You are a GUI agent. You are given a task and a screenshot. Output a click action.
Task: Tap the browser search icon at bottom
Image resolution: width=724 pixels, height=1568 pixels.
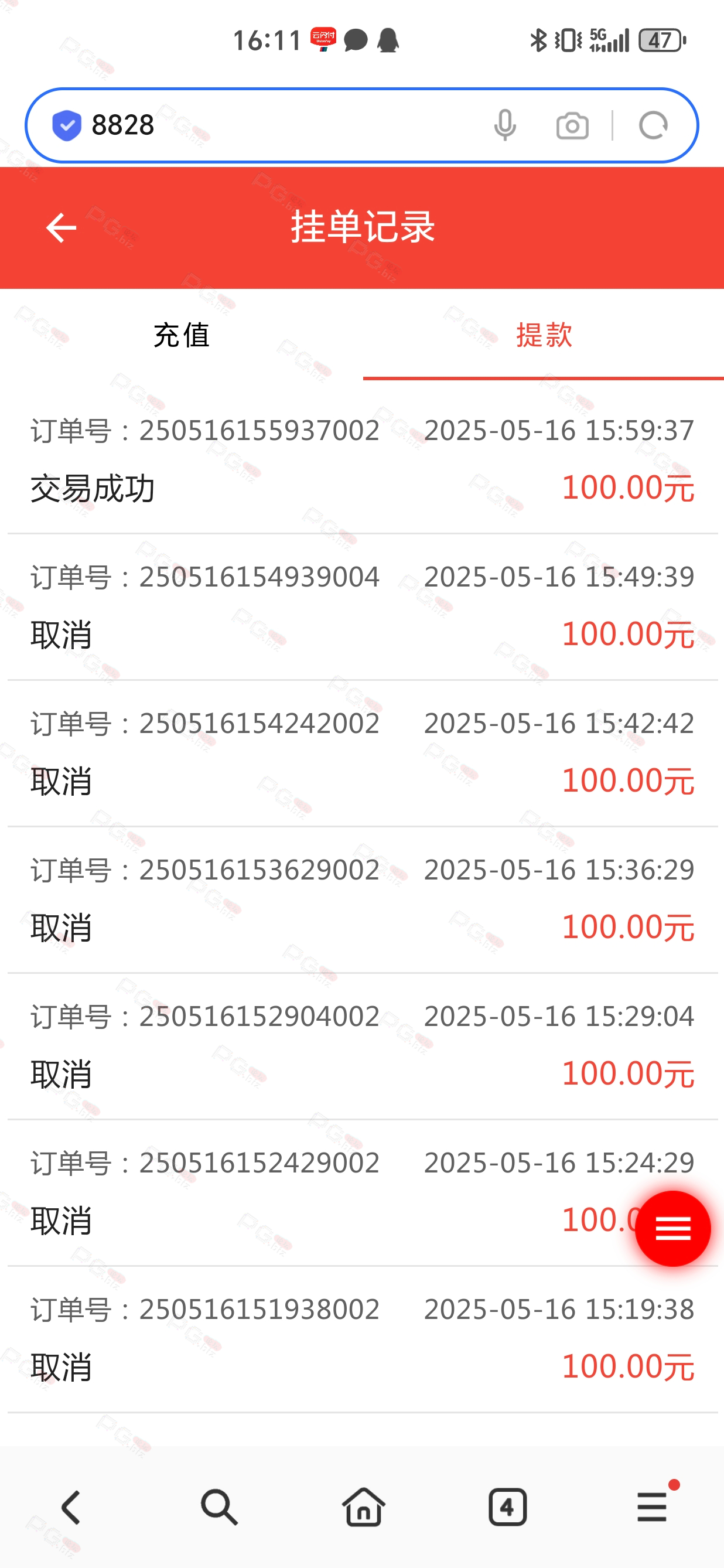[219, 1507]
